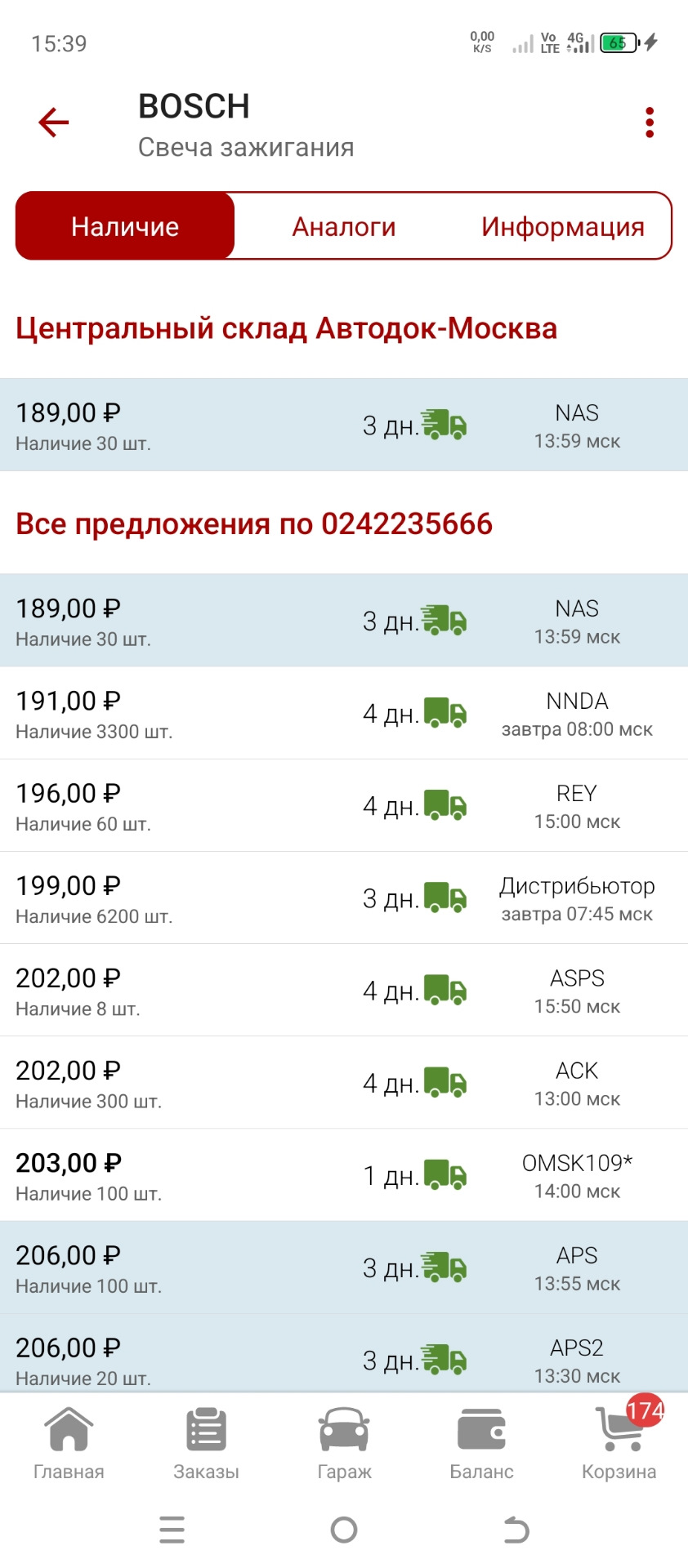
Task: Open the NNDA offer for 191,00 ₽
Action: pyautogui.click(x=343, y=714)
